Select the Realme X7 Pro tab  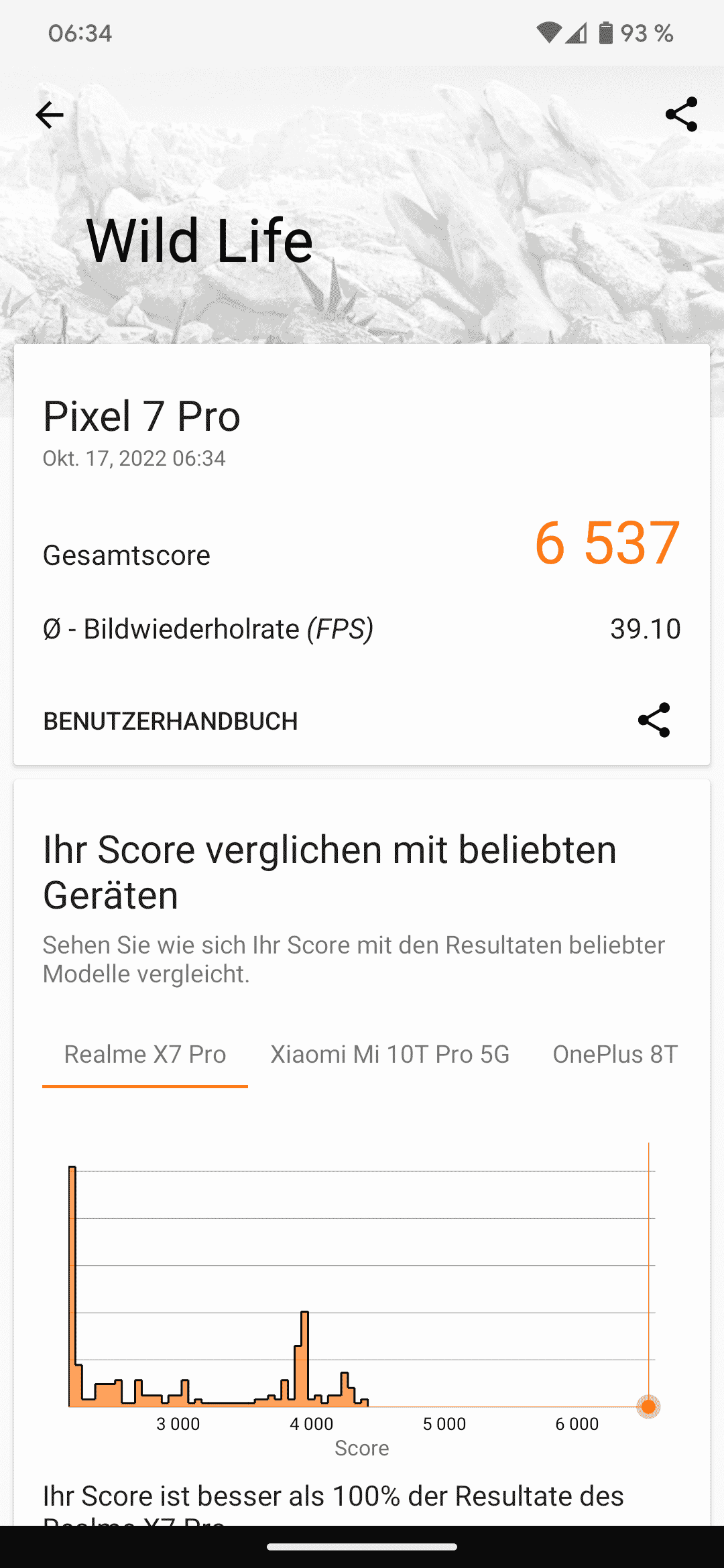click(x=145, y=1054)
